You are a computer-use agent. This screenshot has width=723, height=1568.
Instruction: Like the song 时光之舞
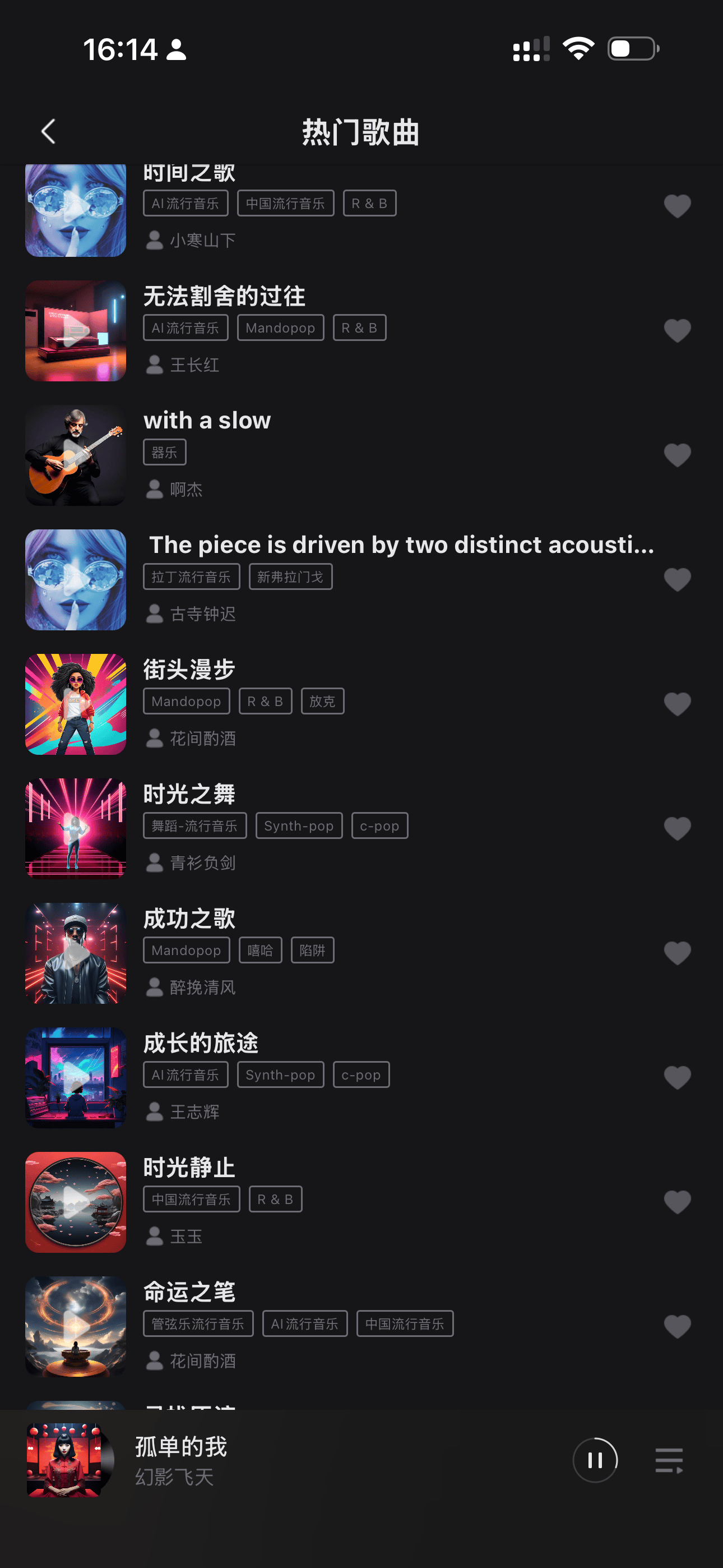pos(676,828)
